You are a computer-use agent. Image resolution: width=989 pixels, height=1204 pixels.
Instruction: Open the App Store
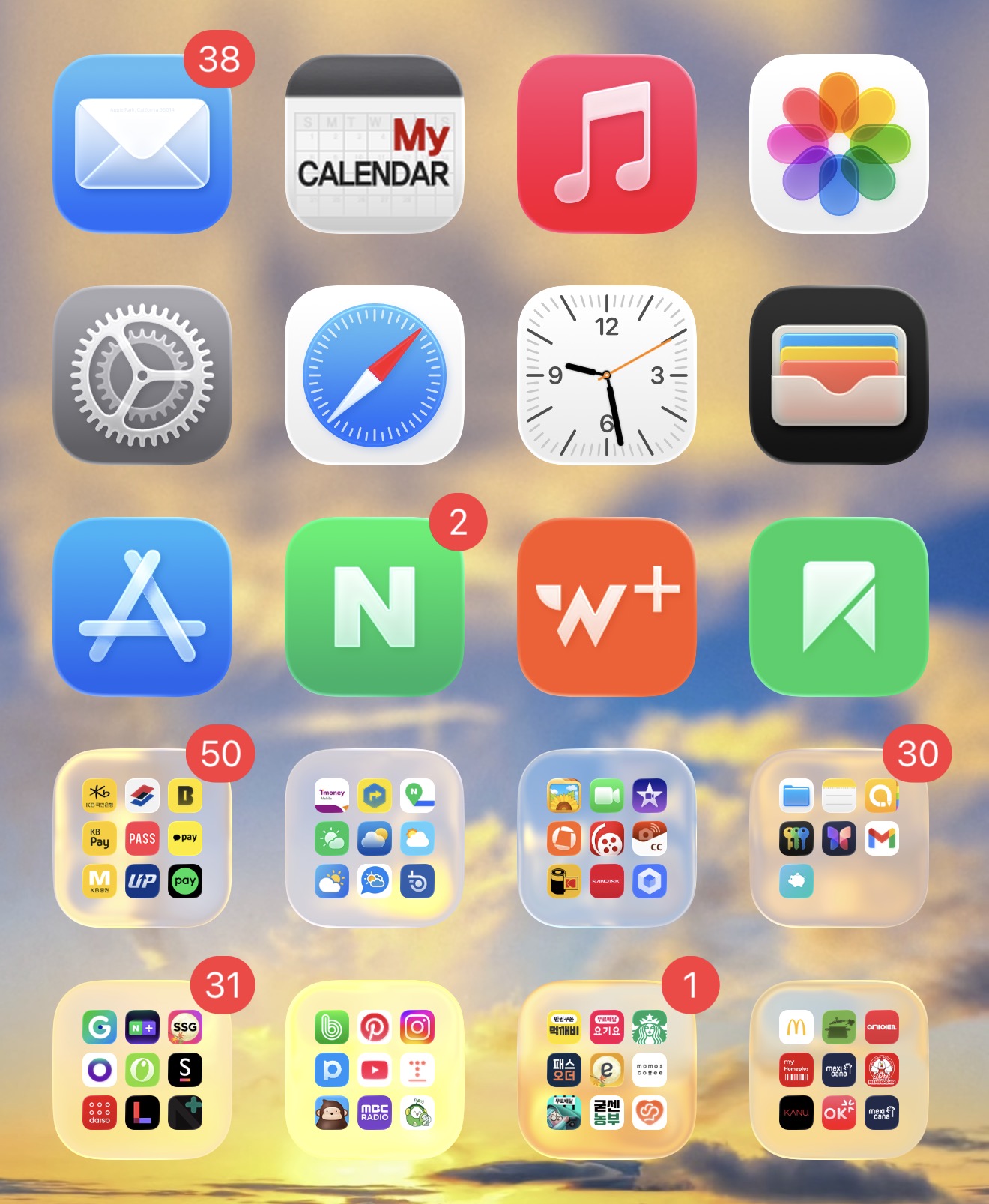pyautogui.click(x=142, y=607)
